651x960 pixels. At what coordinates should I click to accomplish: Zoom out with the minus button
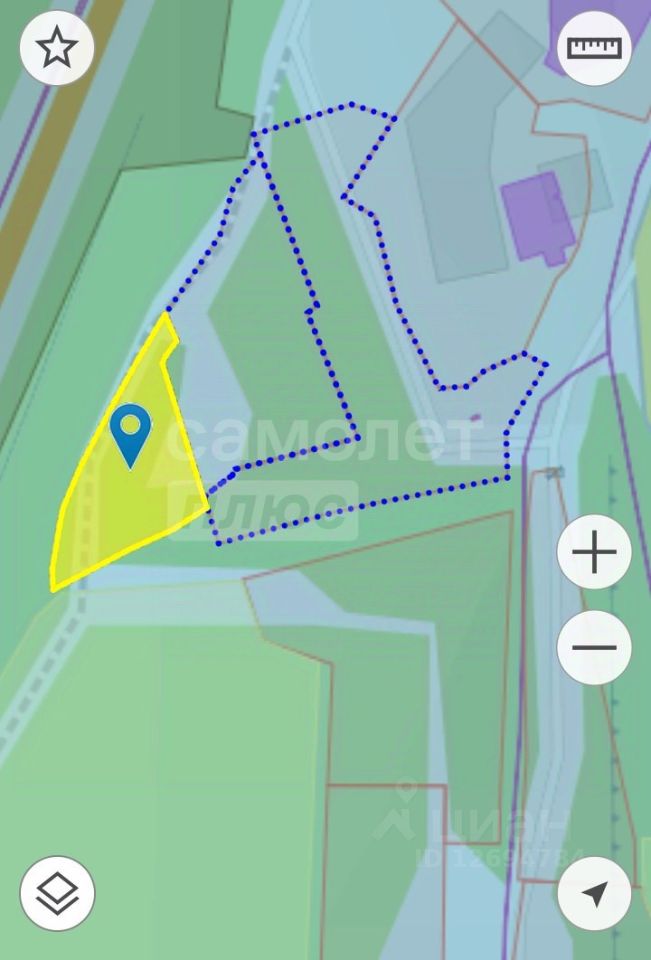pyautogui.click(x=594, y=647)
